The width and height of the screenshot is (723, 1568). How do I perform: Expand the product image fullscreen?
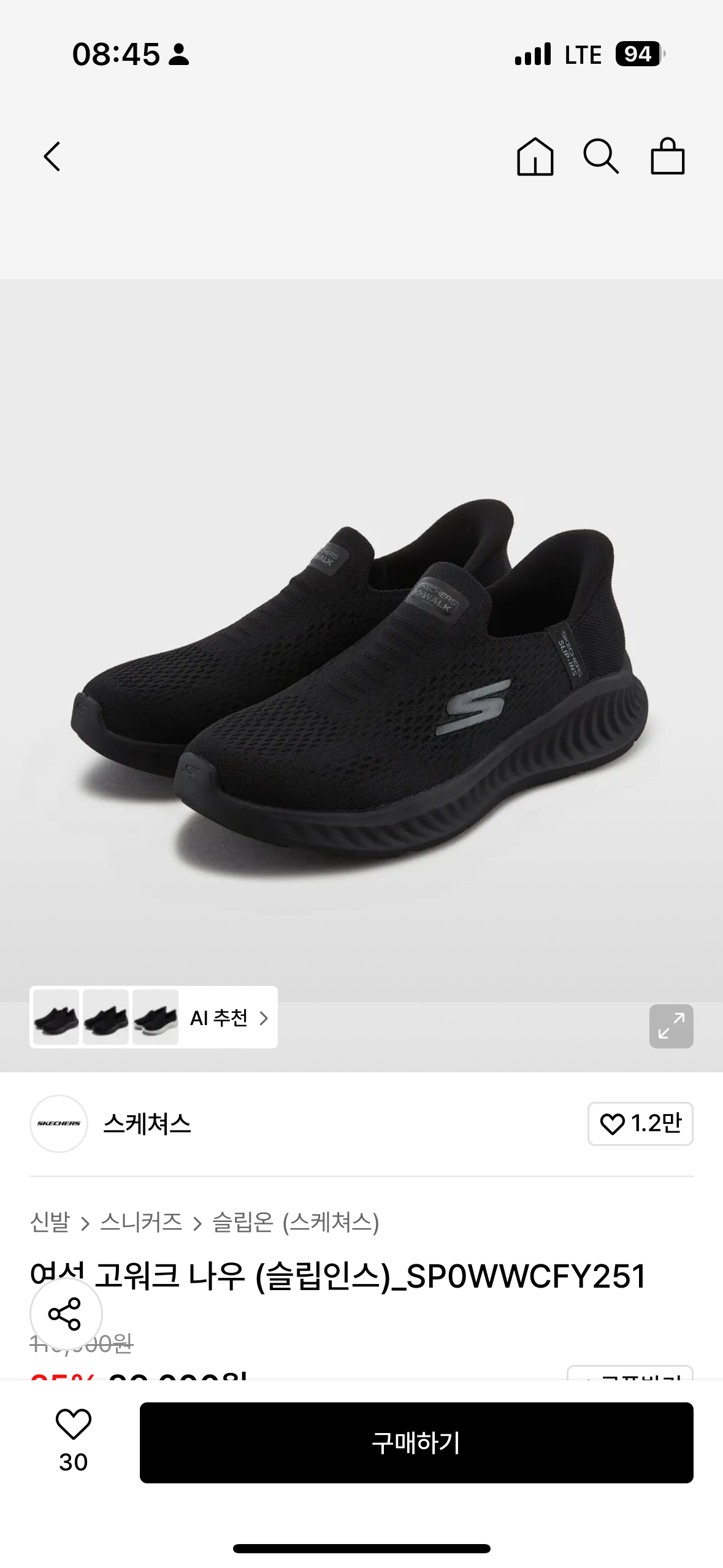click(671, 1026)
